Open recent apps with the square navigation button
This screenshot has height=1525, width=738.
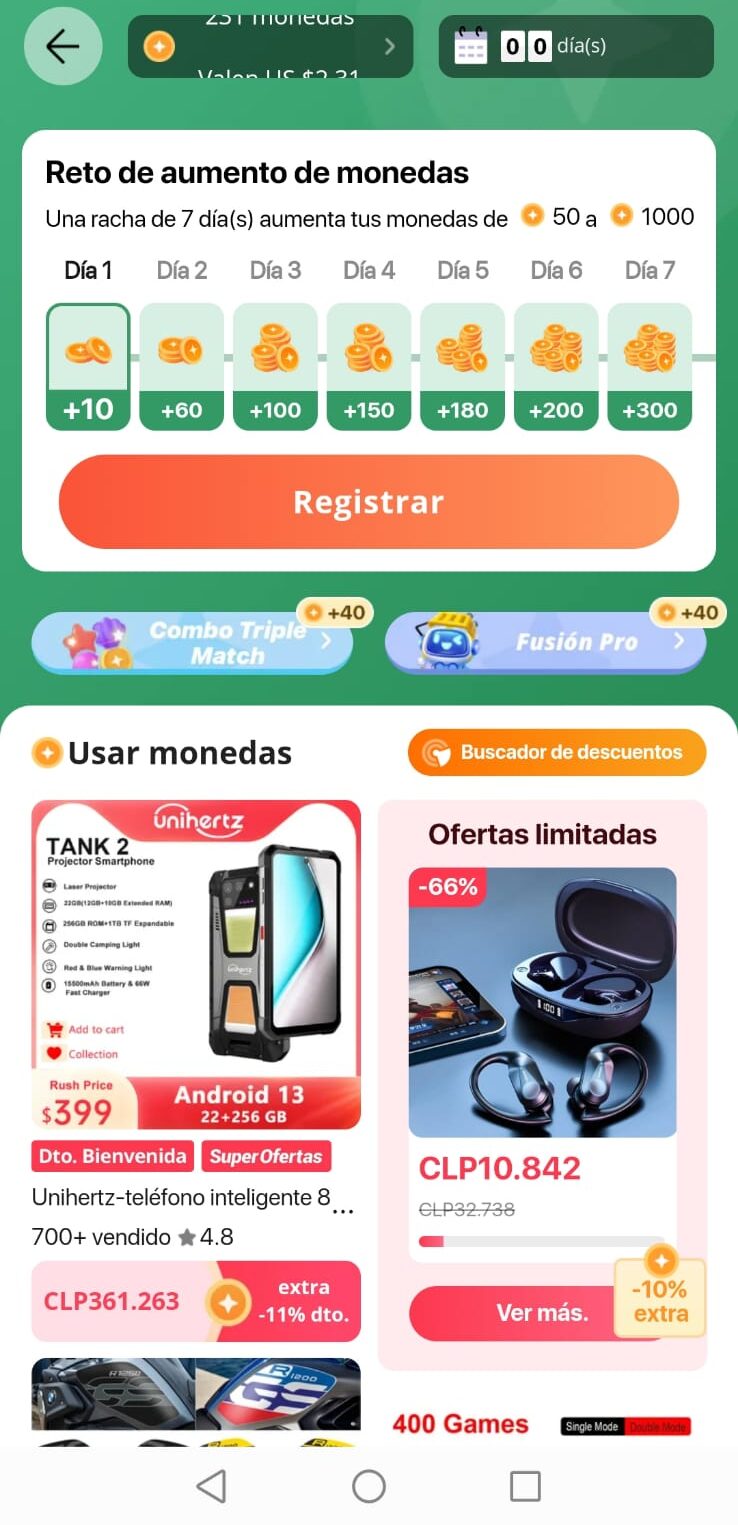tap(525, 1486)
